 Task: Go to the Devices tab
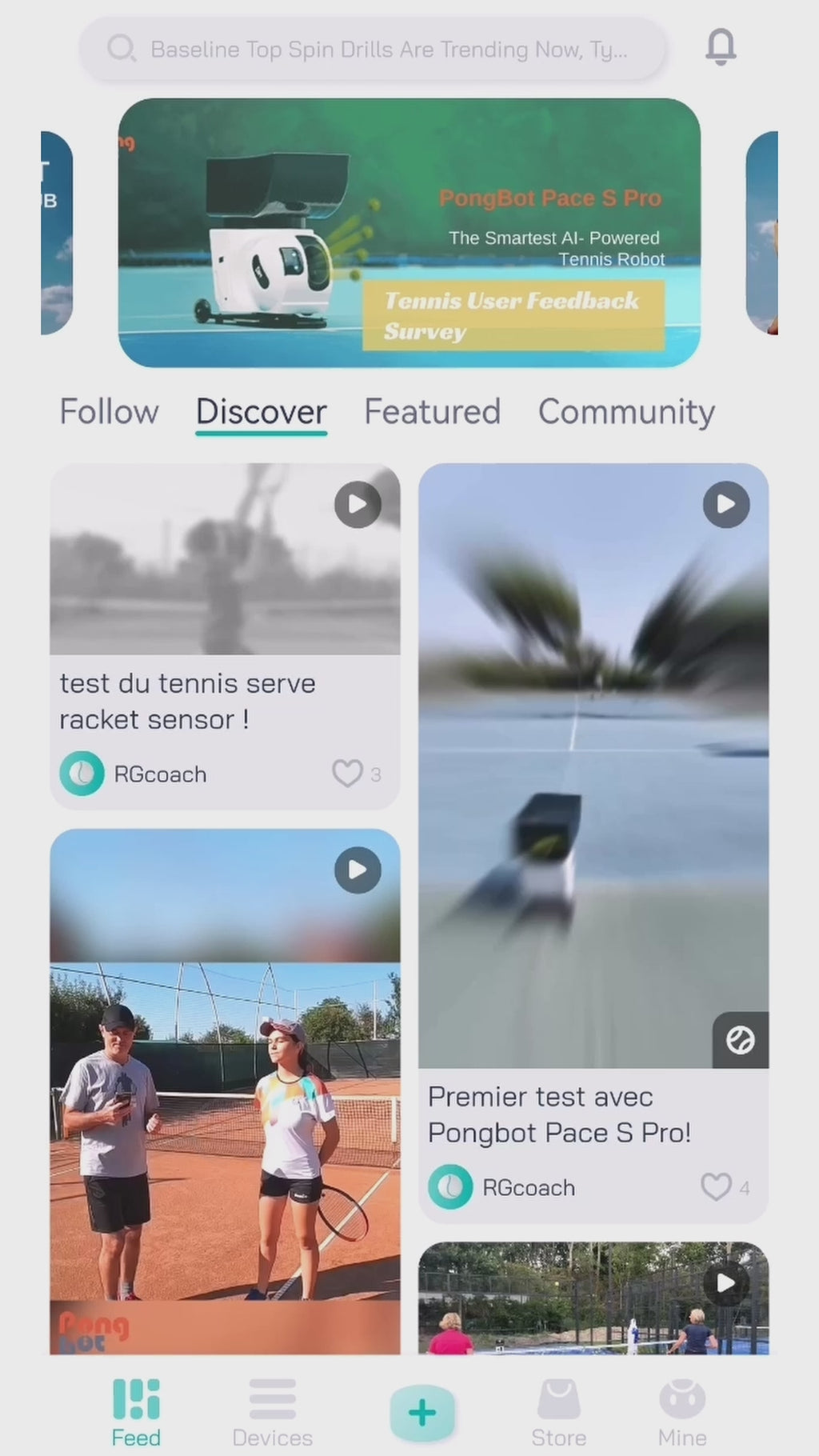coord(272,1412)
